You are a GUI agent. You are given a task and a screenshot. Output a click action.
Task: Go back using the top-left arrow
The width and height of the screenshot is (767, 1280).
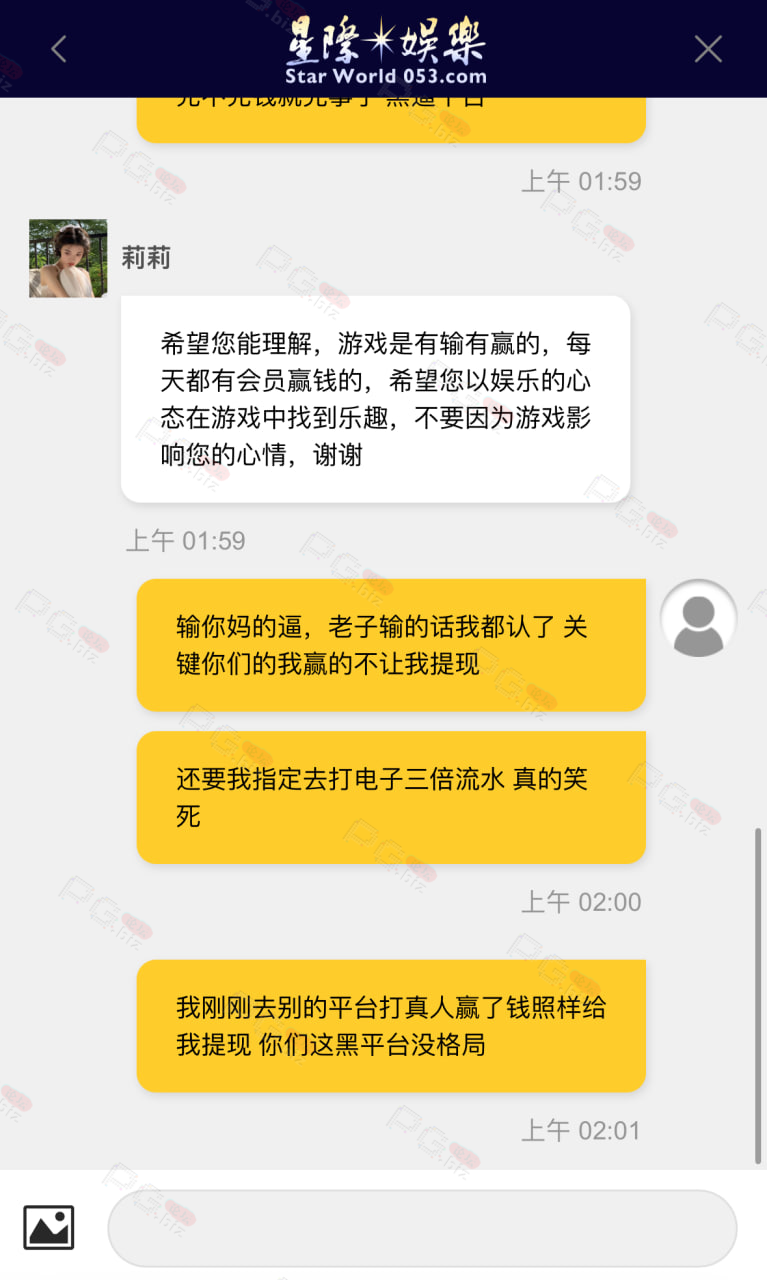point(59,49)
